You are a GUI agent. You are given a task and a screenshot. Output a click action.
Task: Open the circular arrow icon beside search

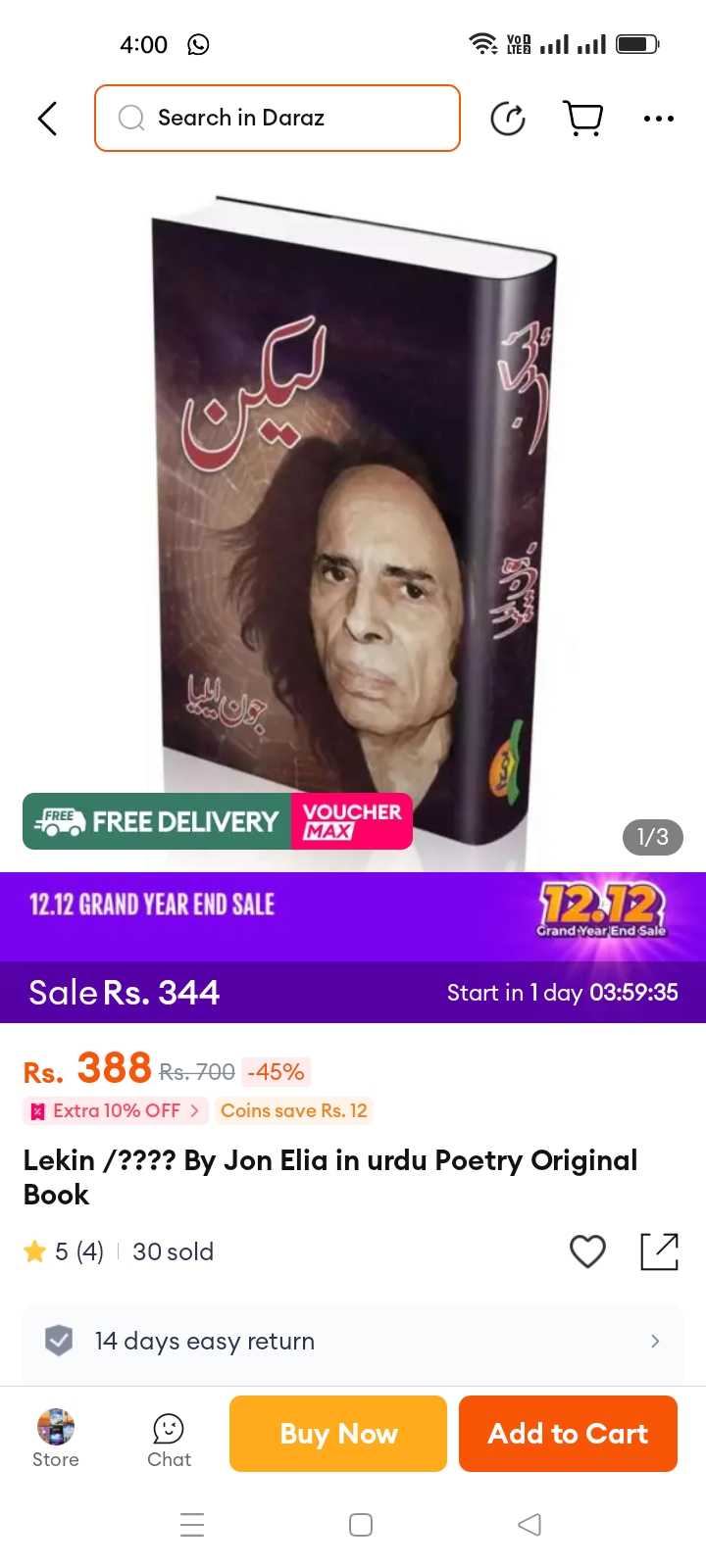click(x=508, y=119)
